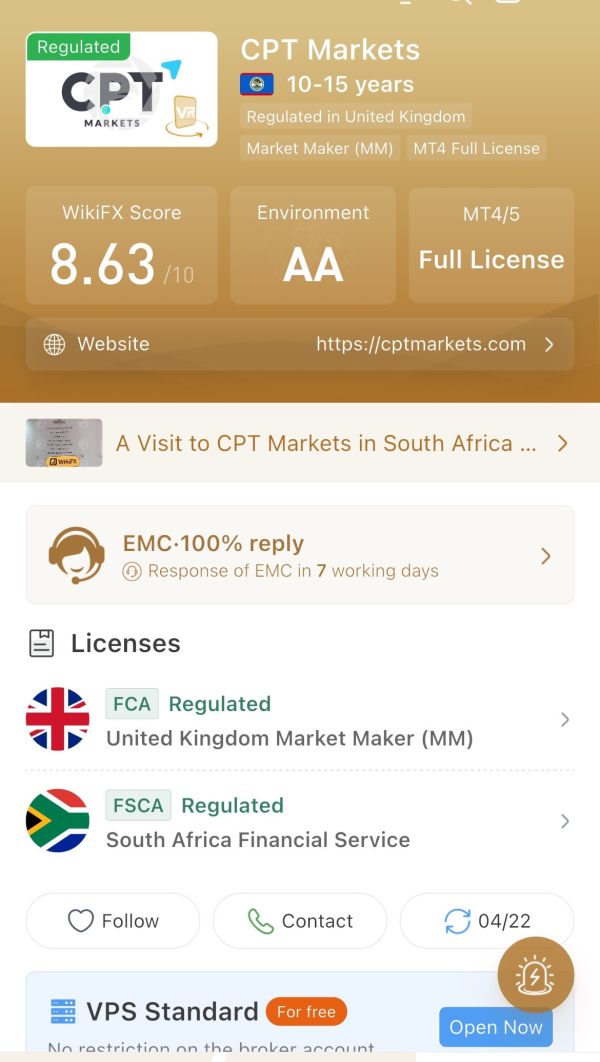Screen dimensions: 600x1062
Task: Open A Visit to CPT Markets article
Action: click(x=299, y=443)
